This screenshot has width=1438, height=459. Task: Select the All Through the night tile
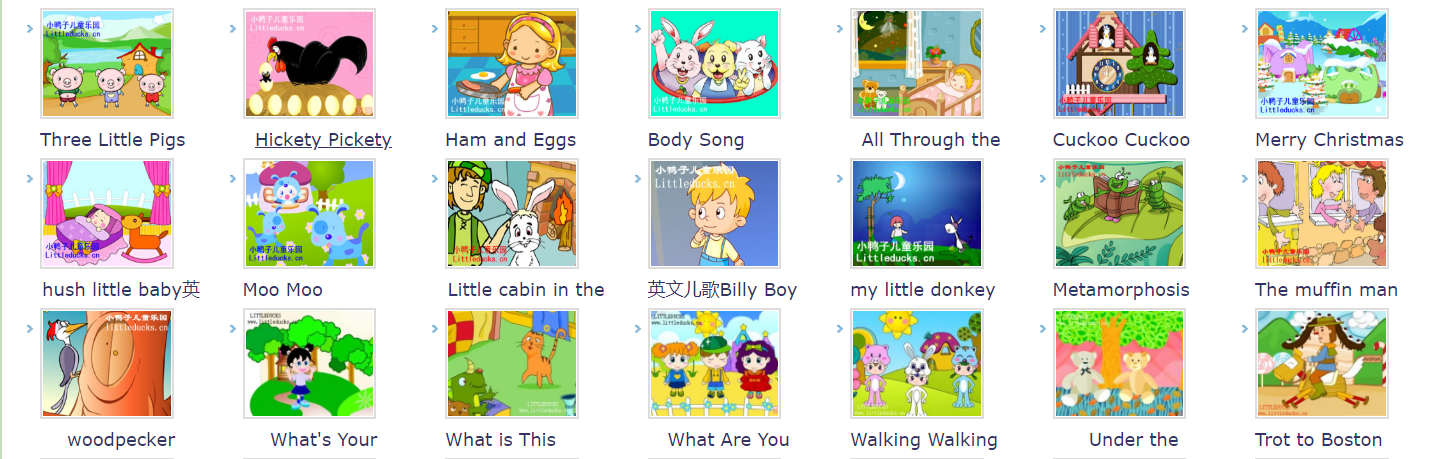click(x=917, y=64)
